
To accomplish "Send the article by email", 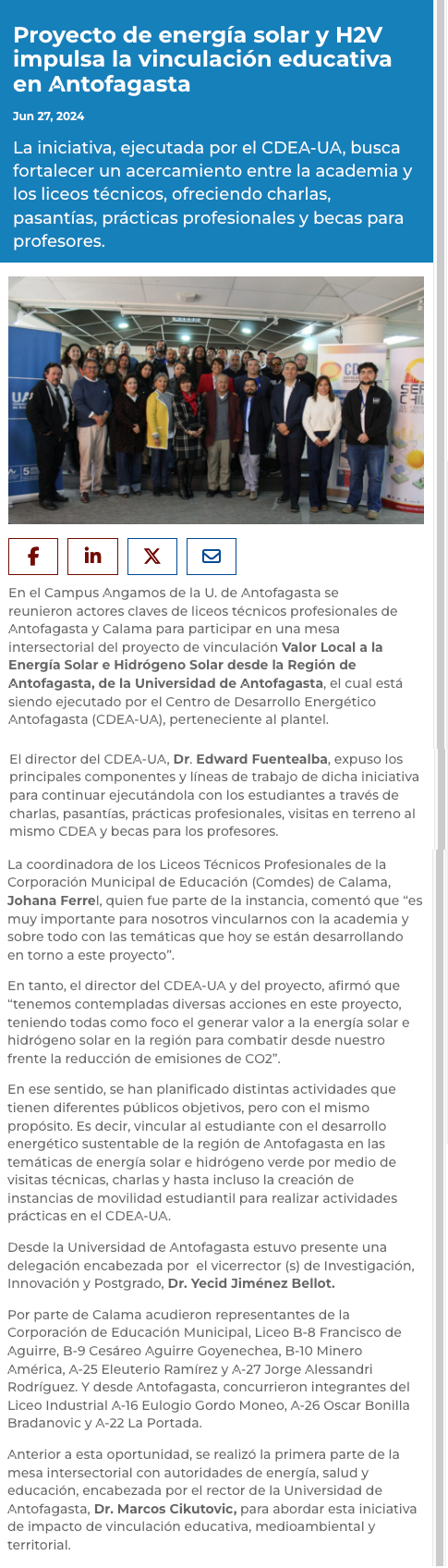I will (x=212, y=557).
